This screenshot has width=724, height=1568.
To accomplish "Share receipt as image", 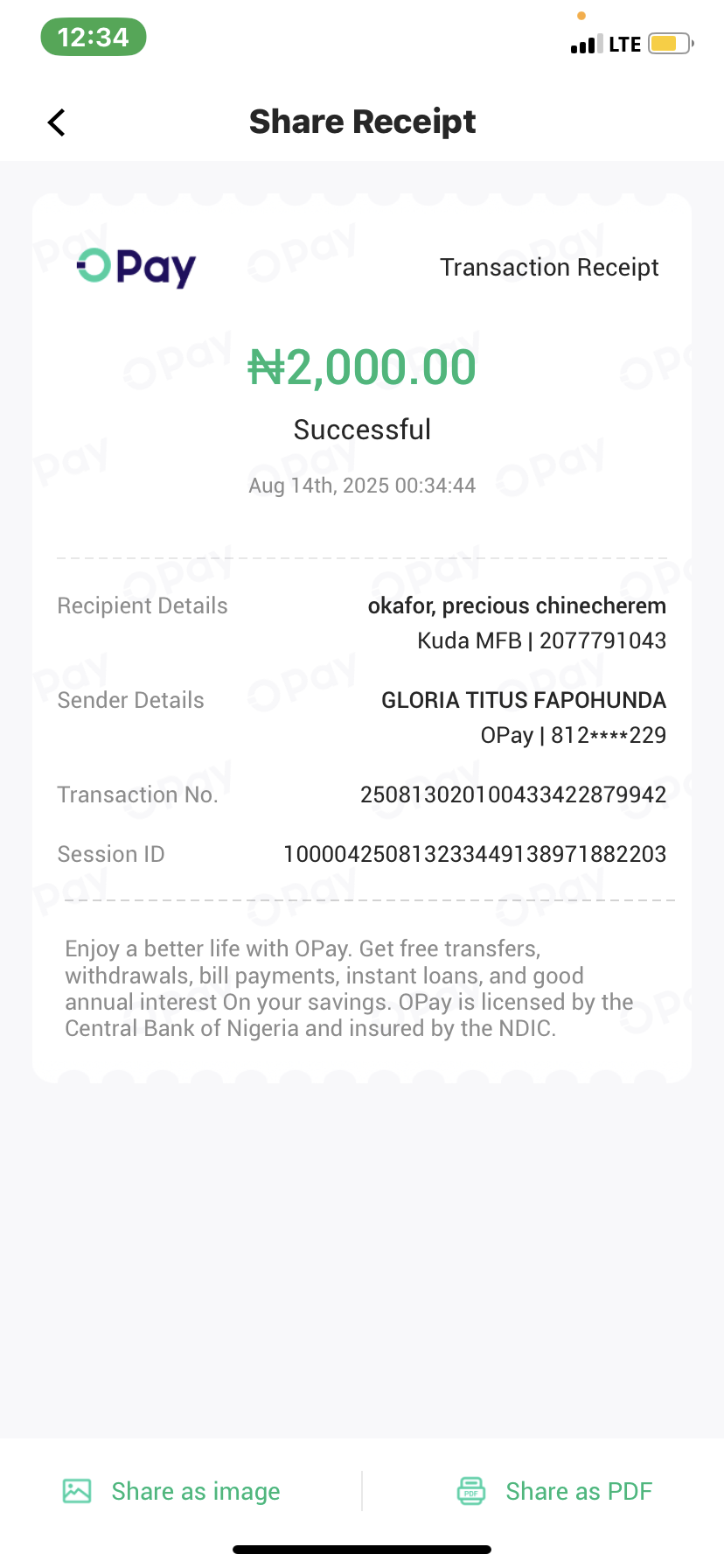I will coord(172,1491).
